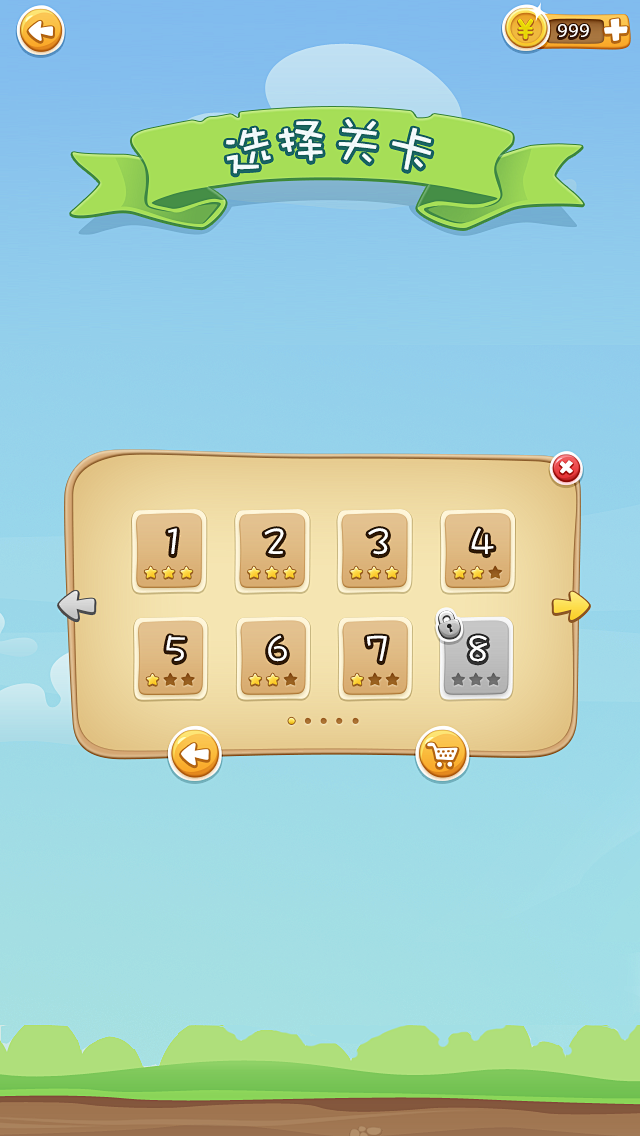
Task: Open level 3
Action: pyautogui.click(x=375, y=550)
